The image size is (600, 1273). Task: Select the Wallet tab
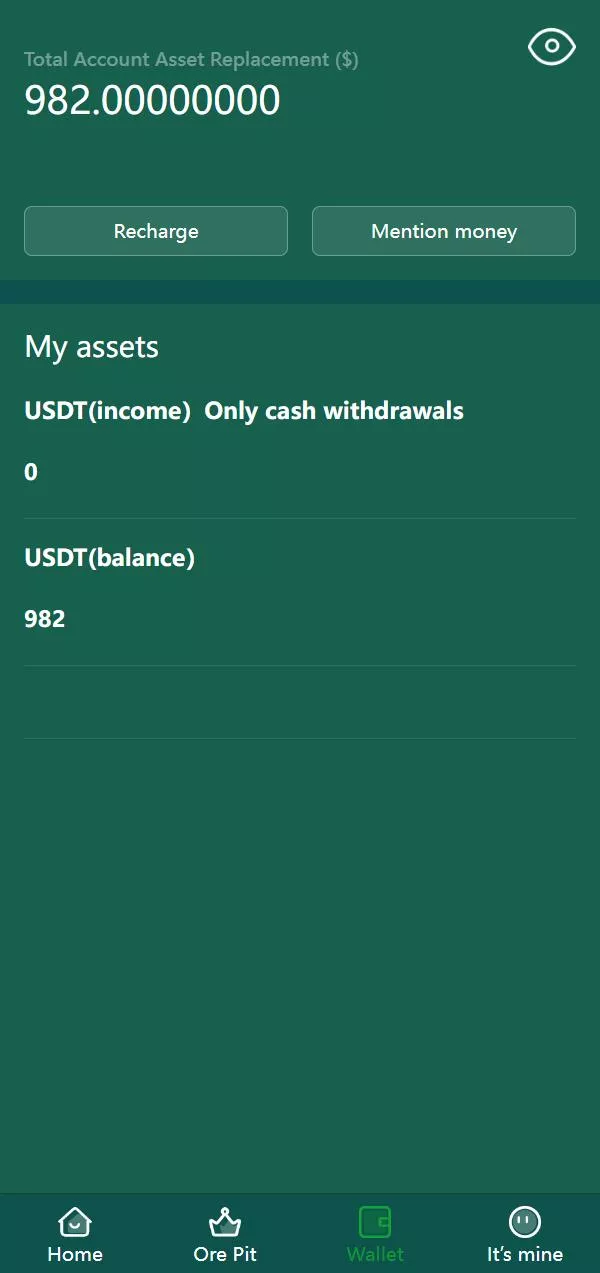(x=375, y=1234)
